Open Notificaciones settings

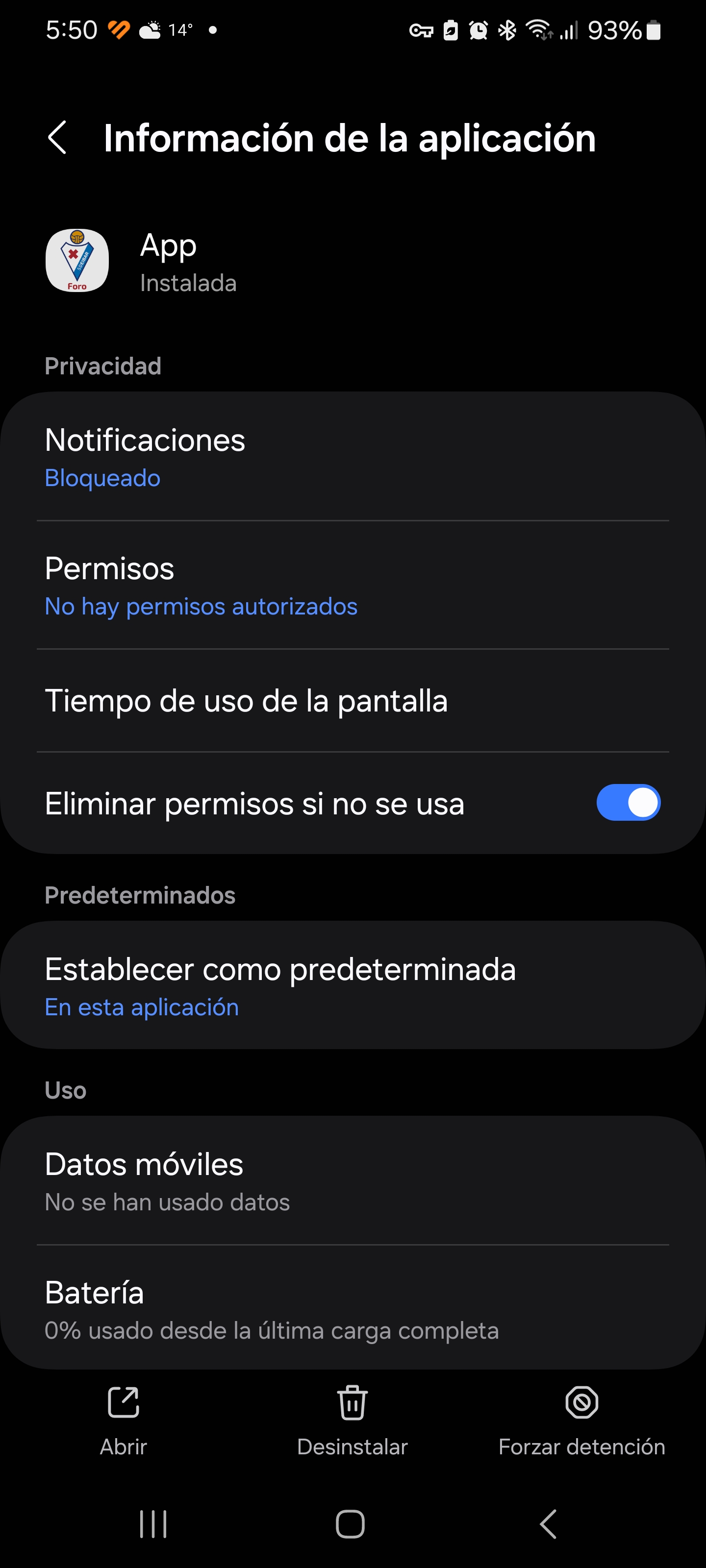(353, 457)
